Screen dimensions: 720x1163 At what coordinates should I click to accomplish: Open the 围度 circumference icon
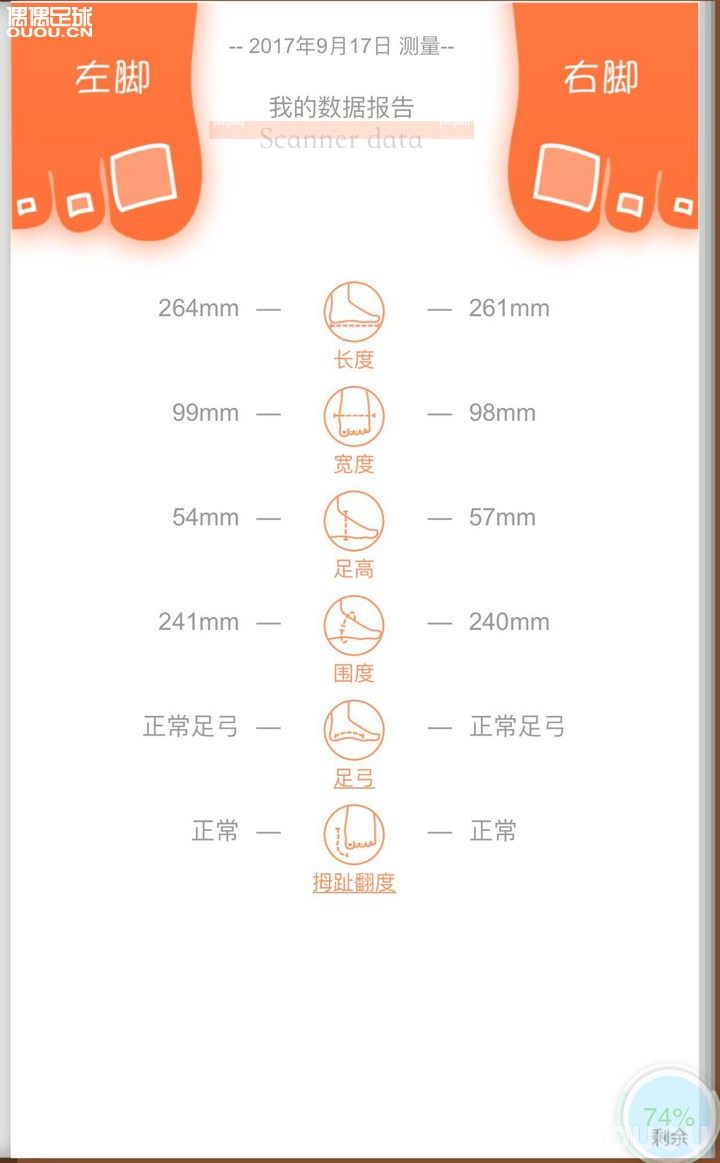coord(354,625)
